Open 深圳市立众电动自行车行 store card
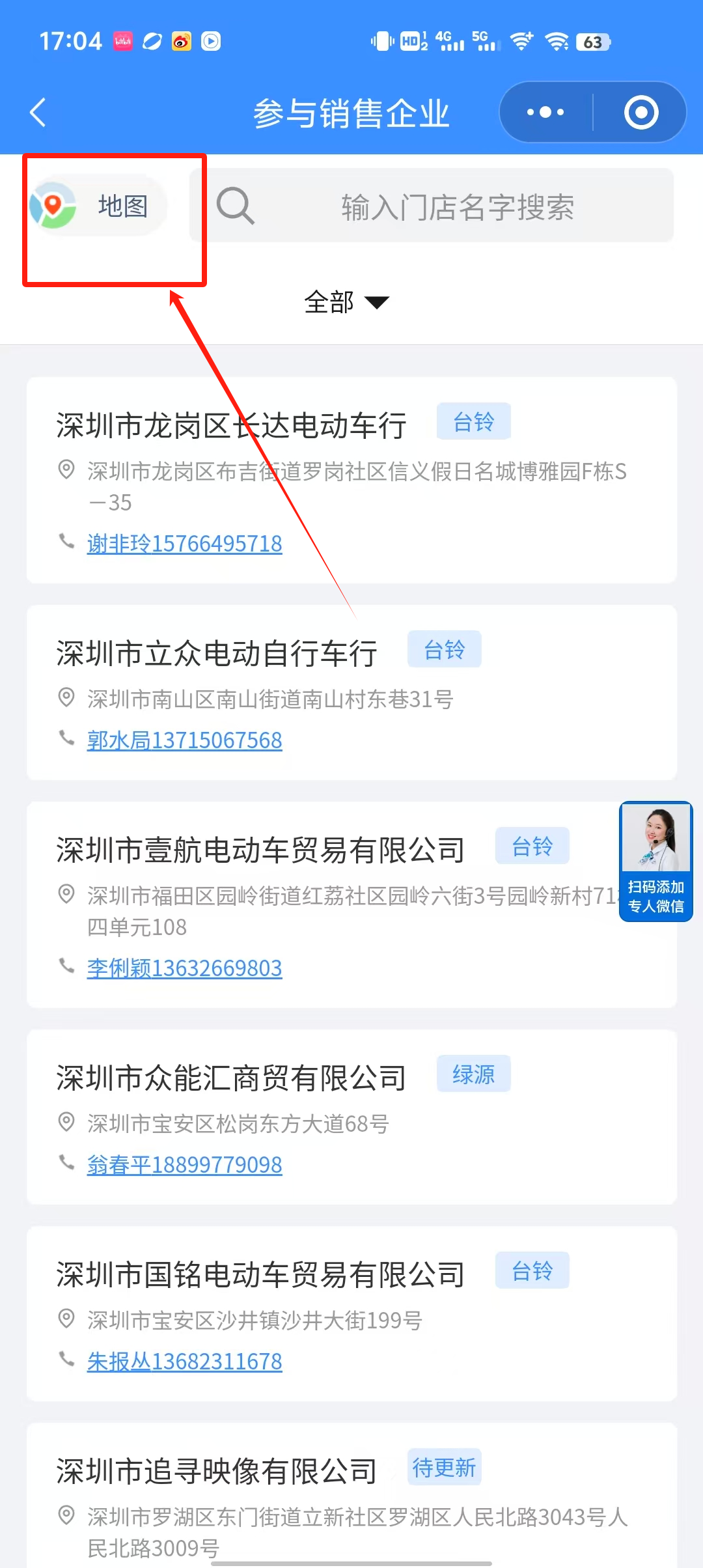This screenshot has width=703, height=1568. click(x=351, y=692)
